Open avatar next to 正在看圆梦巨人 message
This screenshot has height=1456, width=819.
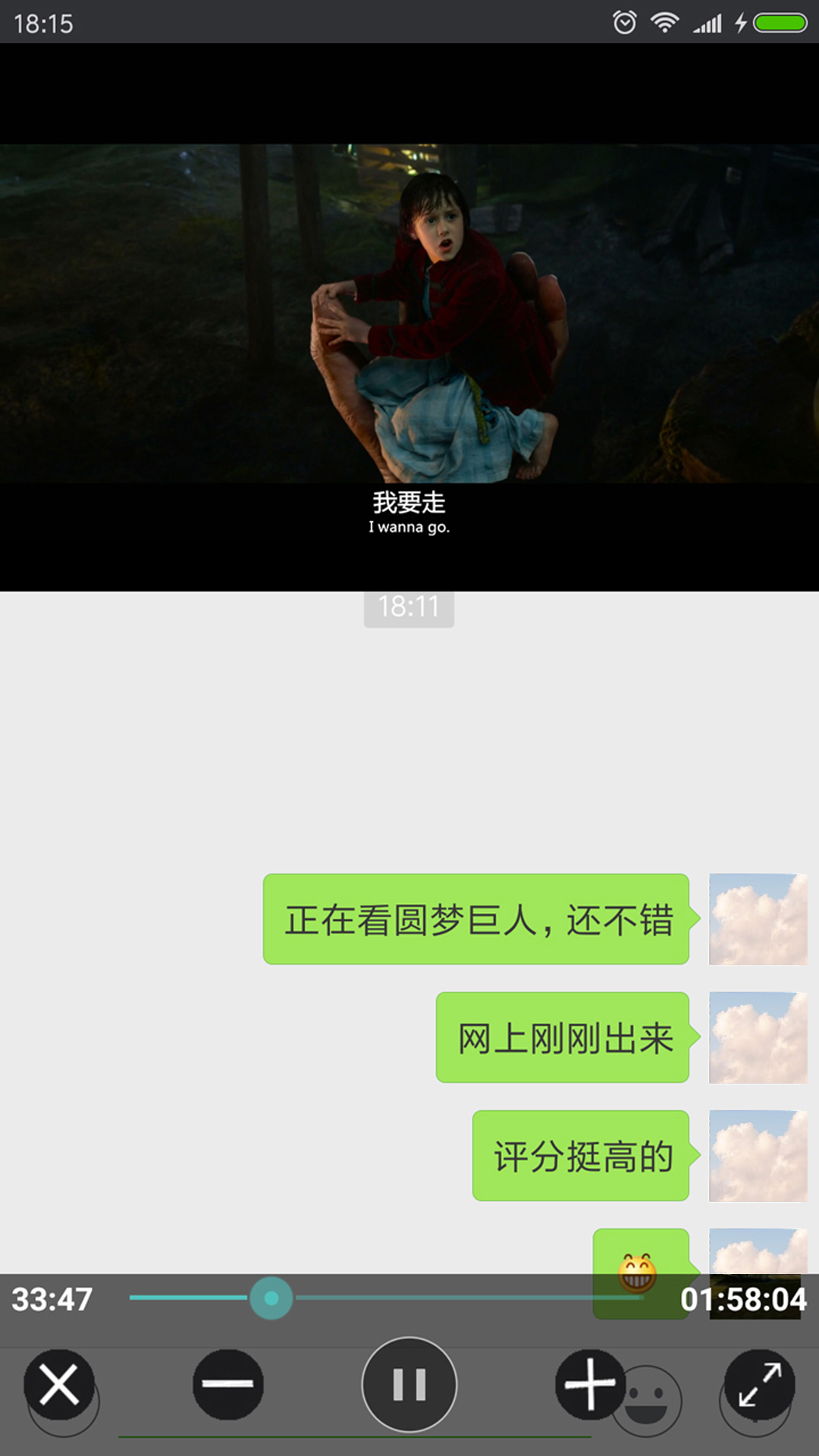(x=758, y=919)
